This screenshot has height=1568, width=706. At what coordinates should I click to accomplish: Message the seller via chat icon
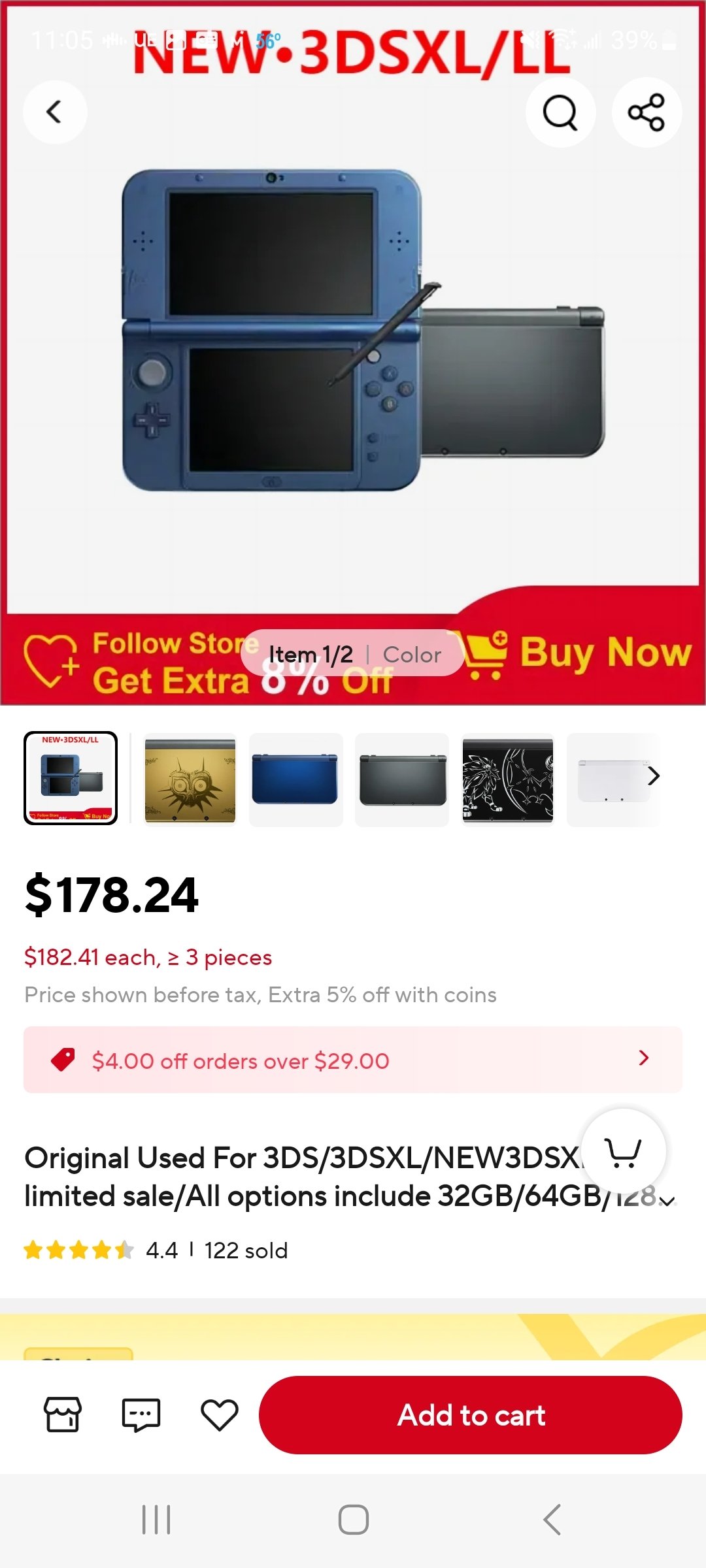coord(141,1414)
